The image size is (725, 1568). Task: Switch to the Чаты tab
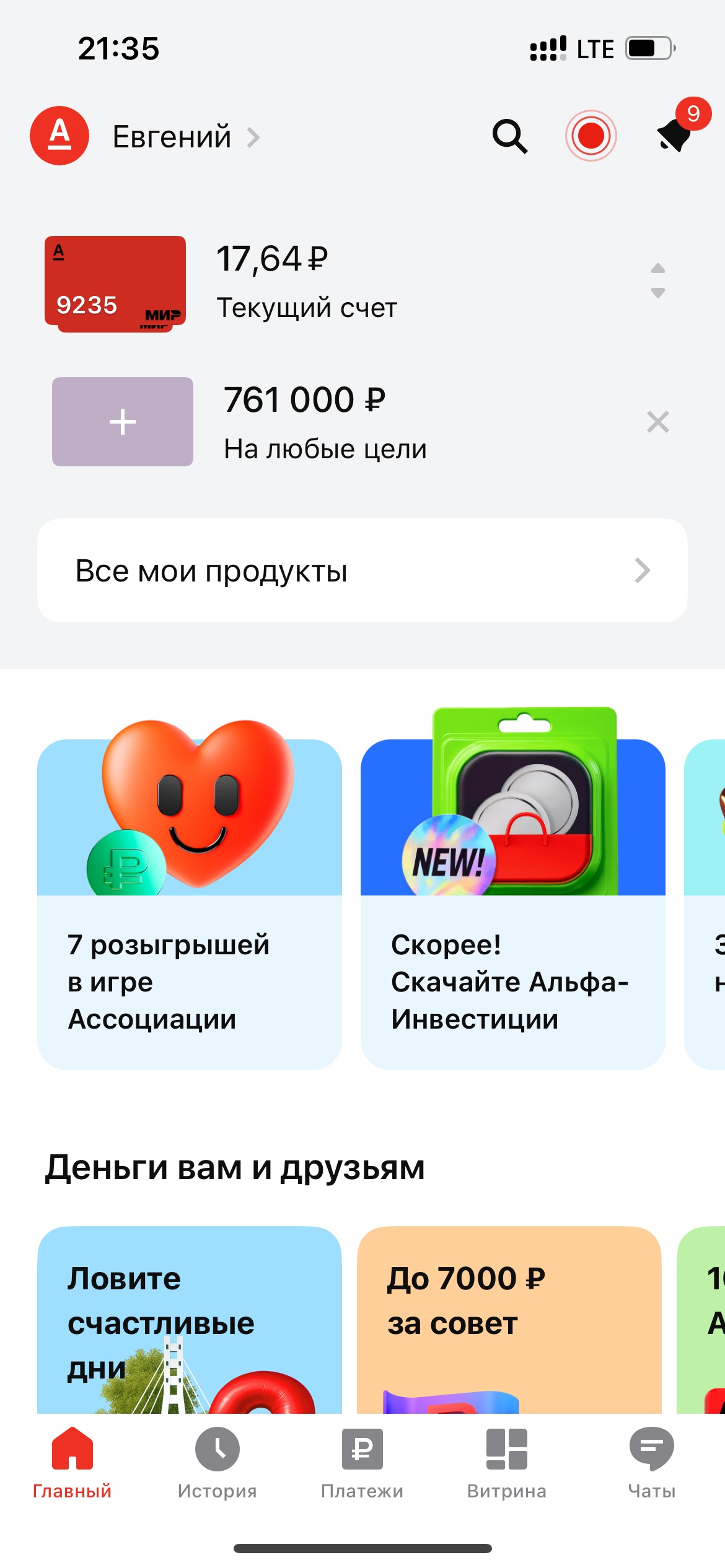tap(651, 1463)
